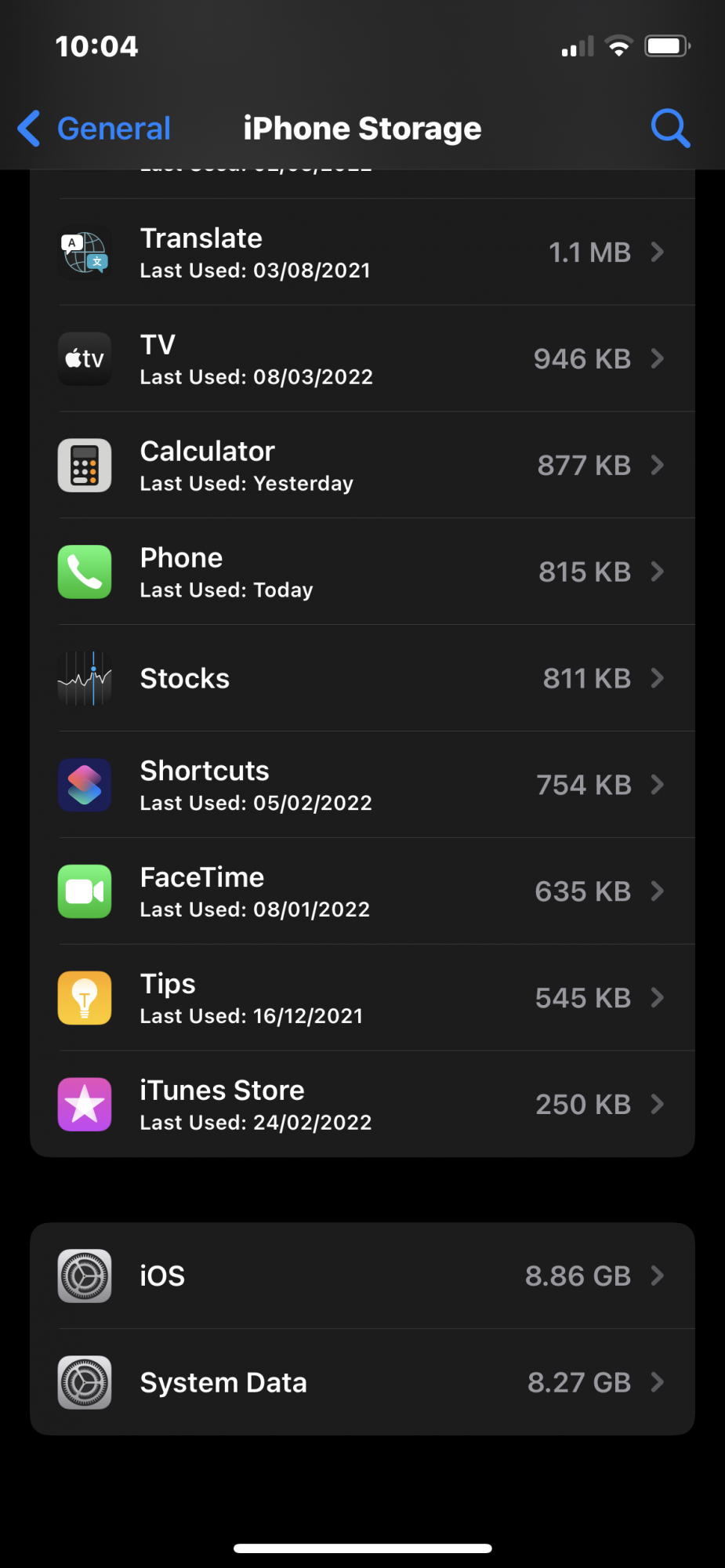Open the iOS storage entry
Viewport: 725px width, 1568px height.
[x=362, y=1276]
